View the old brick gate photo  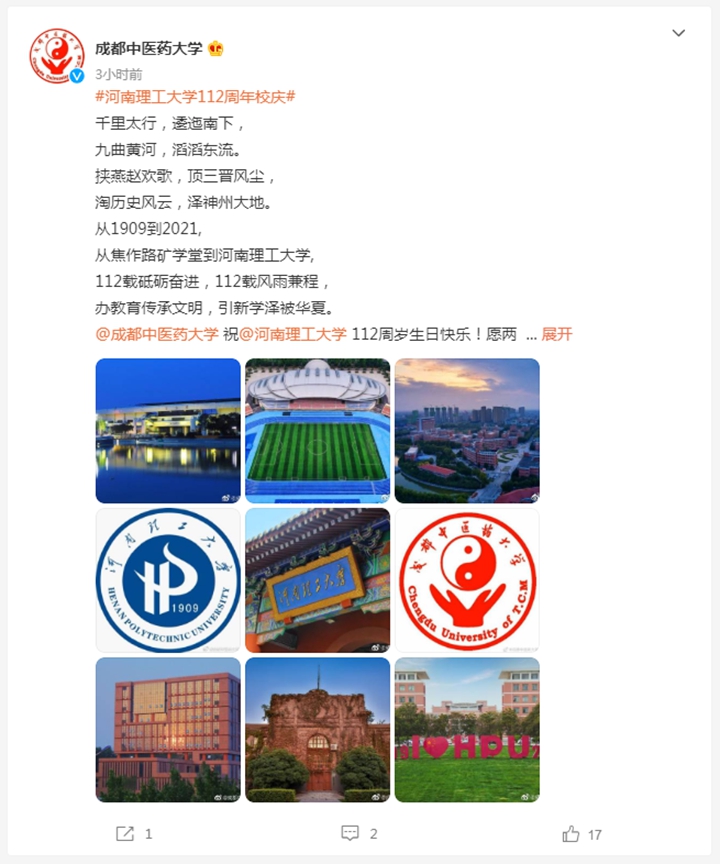tap(317, 729)
